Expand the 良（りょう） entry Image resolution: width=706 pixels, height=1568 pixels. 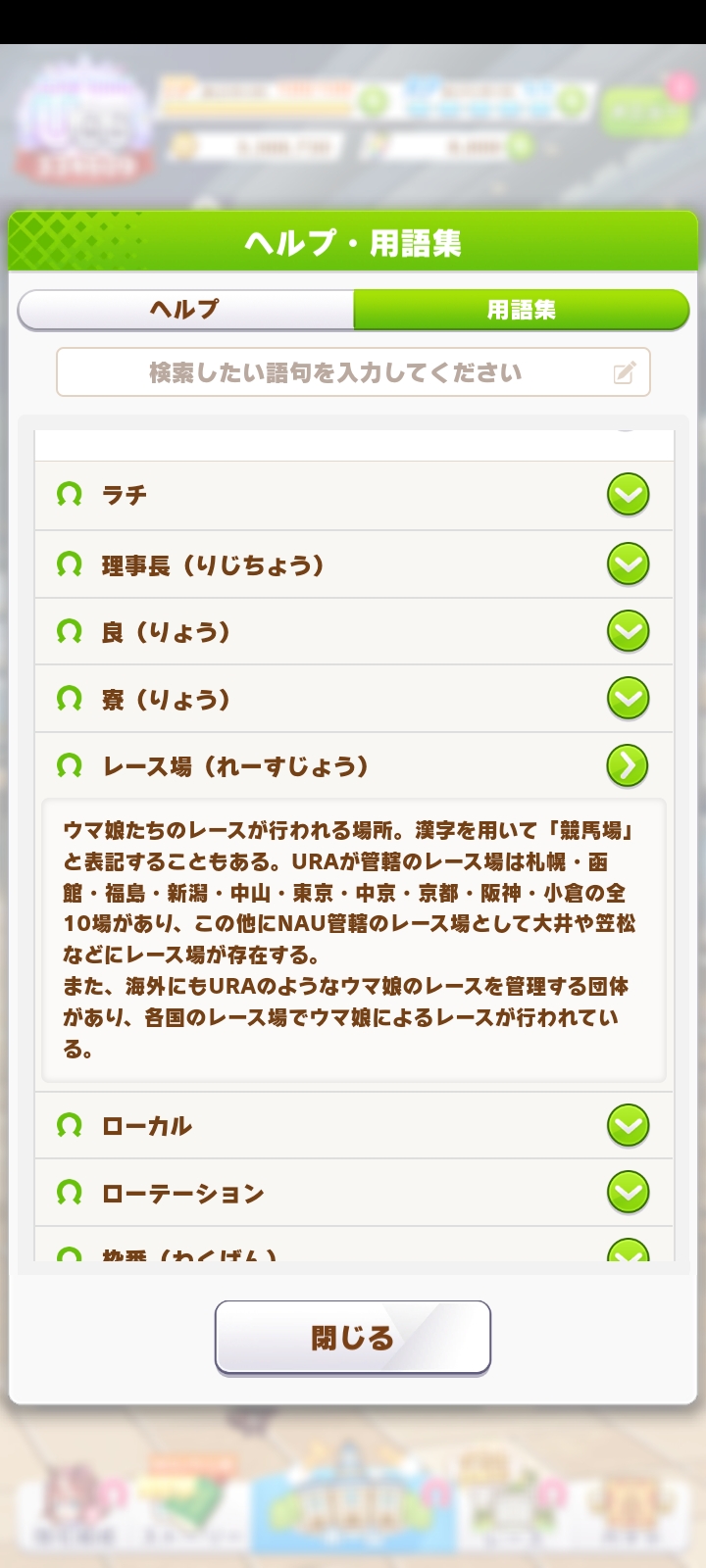tap(354, 632)
